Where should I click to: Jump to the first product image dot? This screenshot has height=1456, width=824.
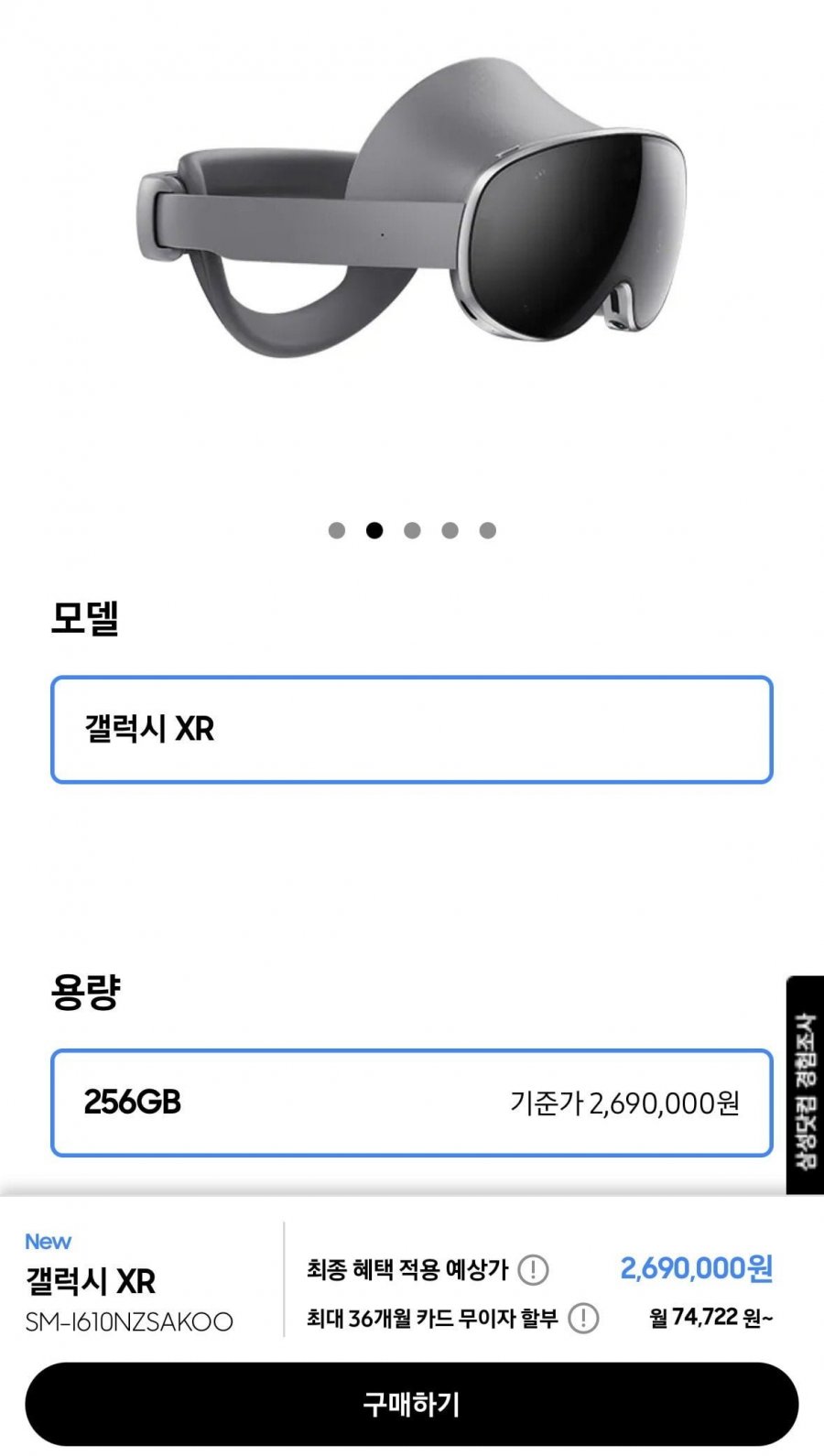[x=337, y=530]
